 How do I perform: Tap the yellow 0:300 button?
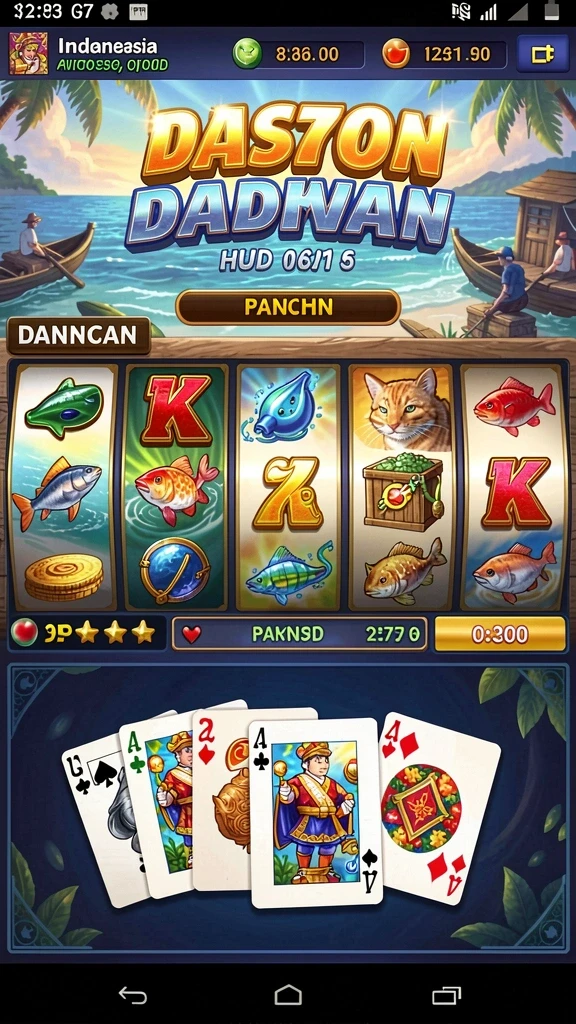[x=500, y=633]
